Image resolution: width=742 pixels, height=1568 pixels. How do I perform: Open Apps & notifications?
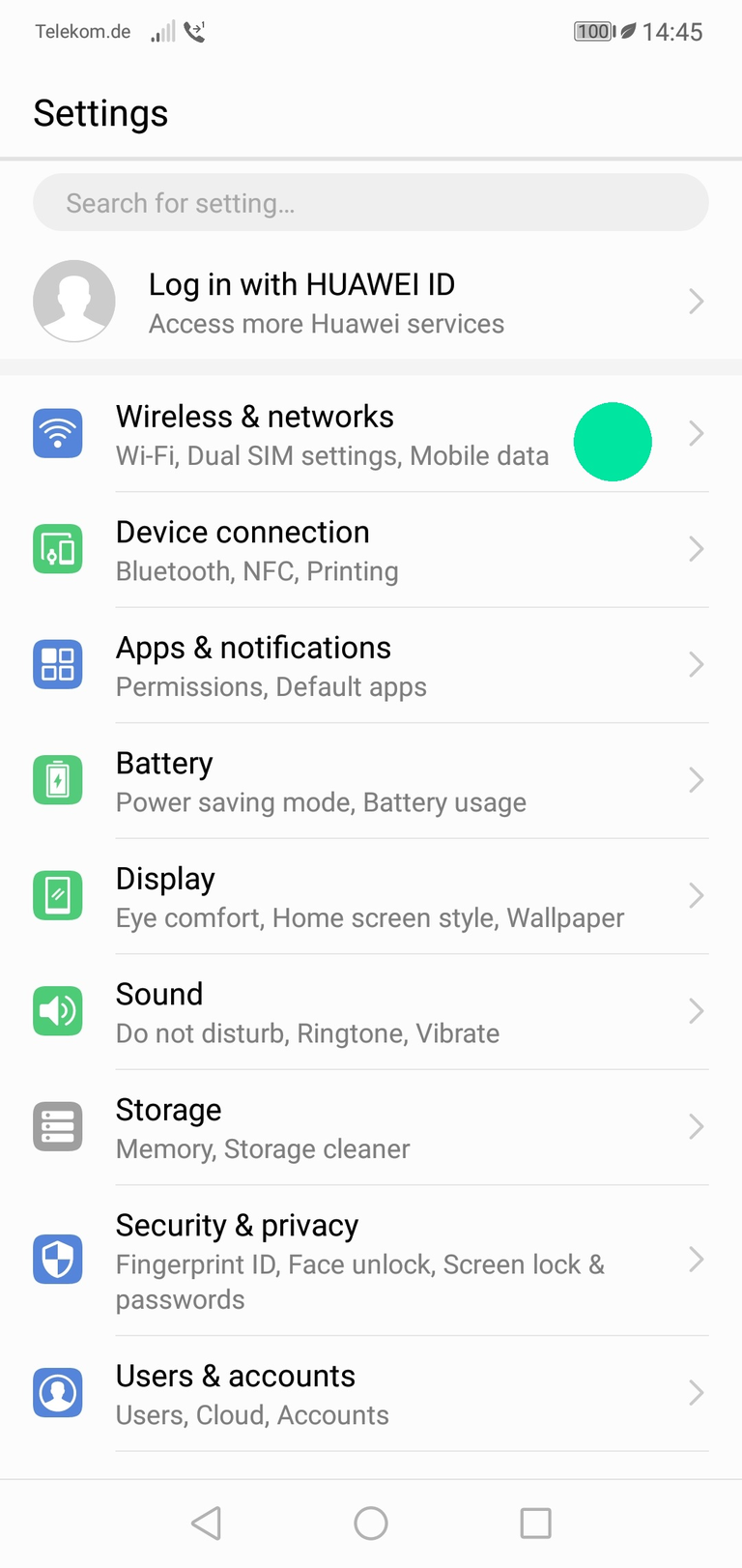click(371, 665)
